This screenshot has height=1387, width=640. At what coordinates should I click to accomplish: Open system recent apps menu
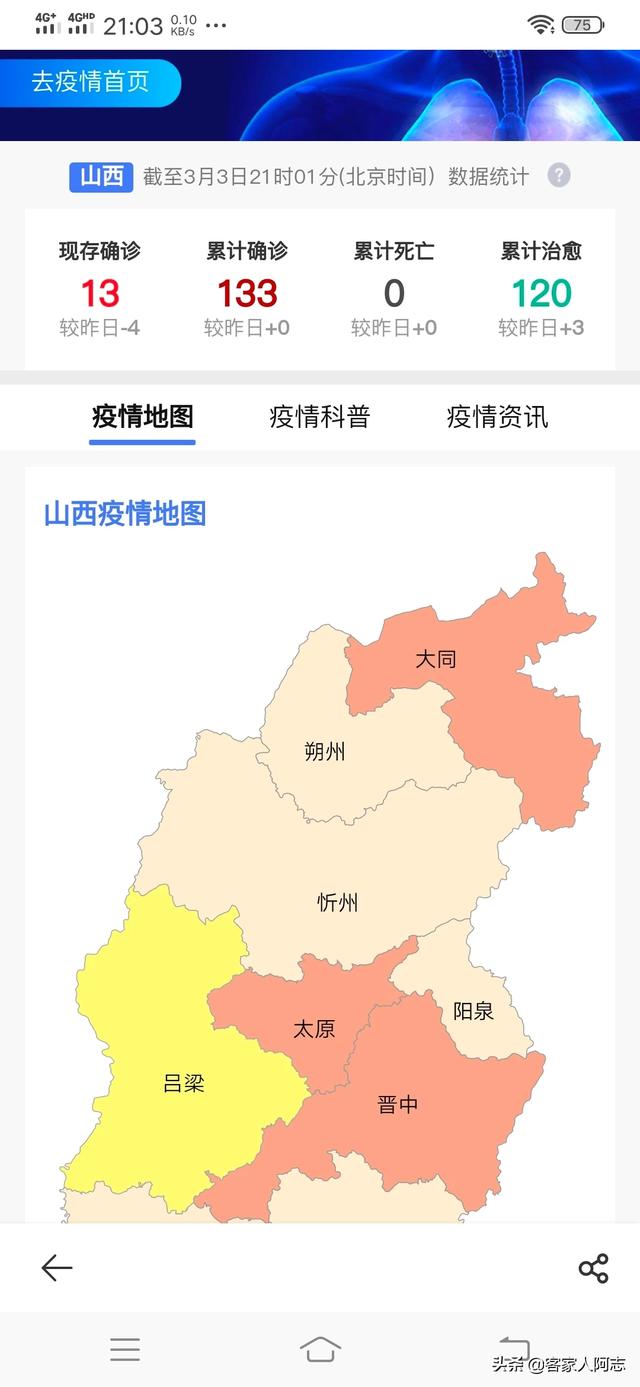[125, 1349]
